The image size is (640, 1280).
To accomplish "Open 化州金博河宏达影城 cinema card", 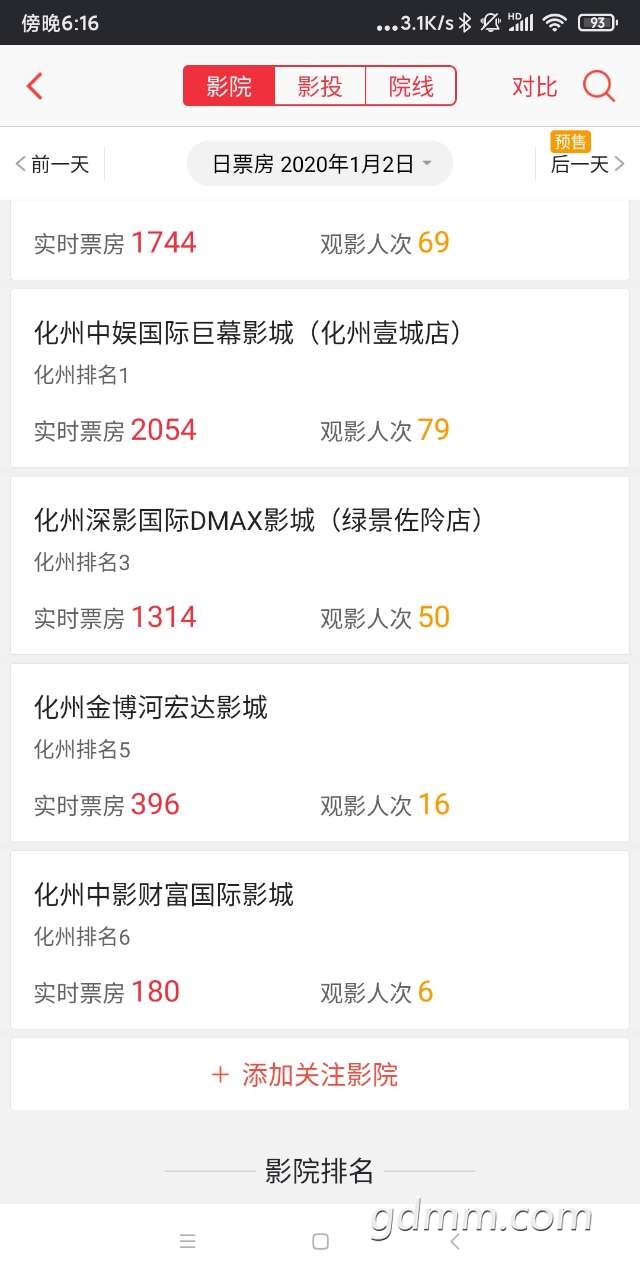I will pyautogui.click(x=320, y=752).
